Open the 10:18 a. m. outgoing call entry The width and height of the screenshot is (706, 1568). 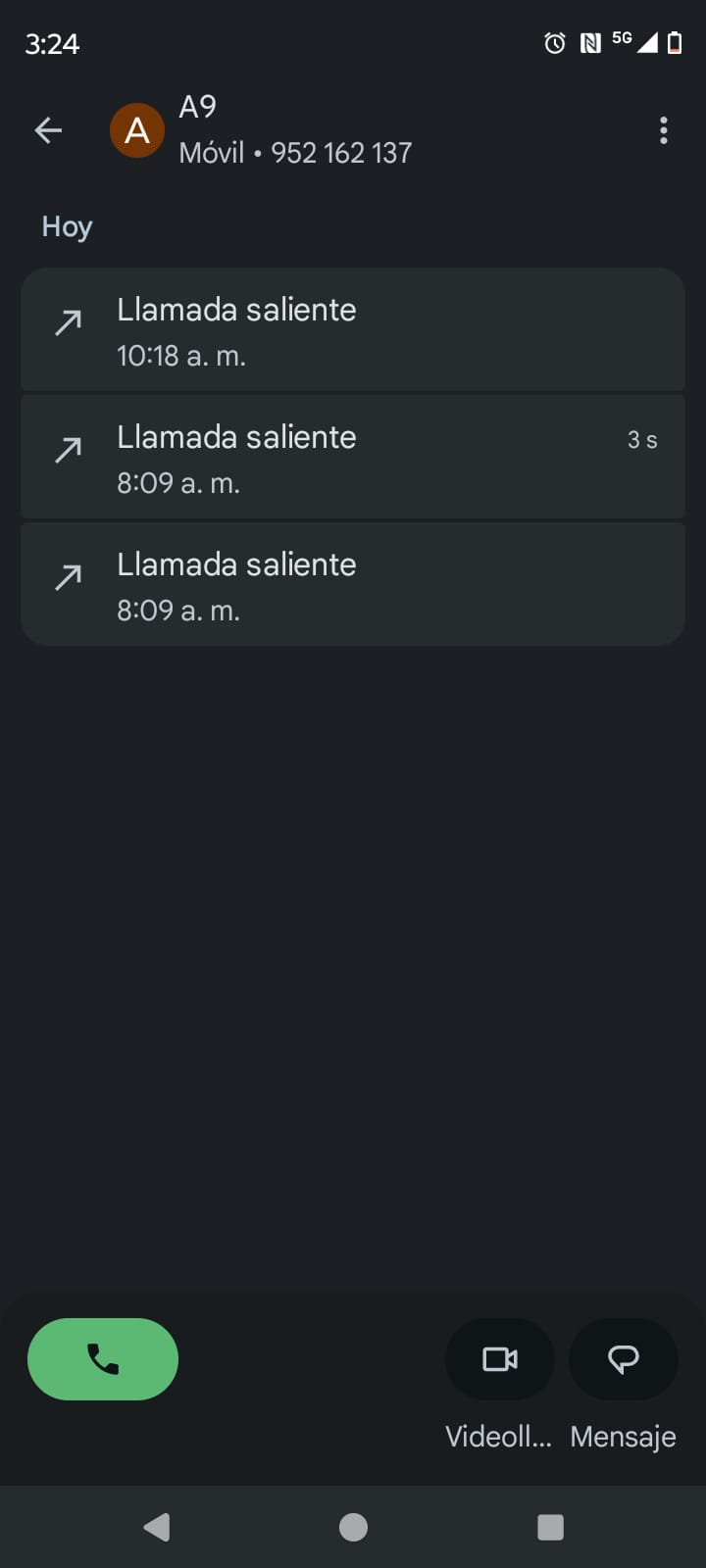[x=352, y=330]
